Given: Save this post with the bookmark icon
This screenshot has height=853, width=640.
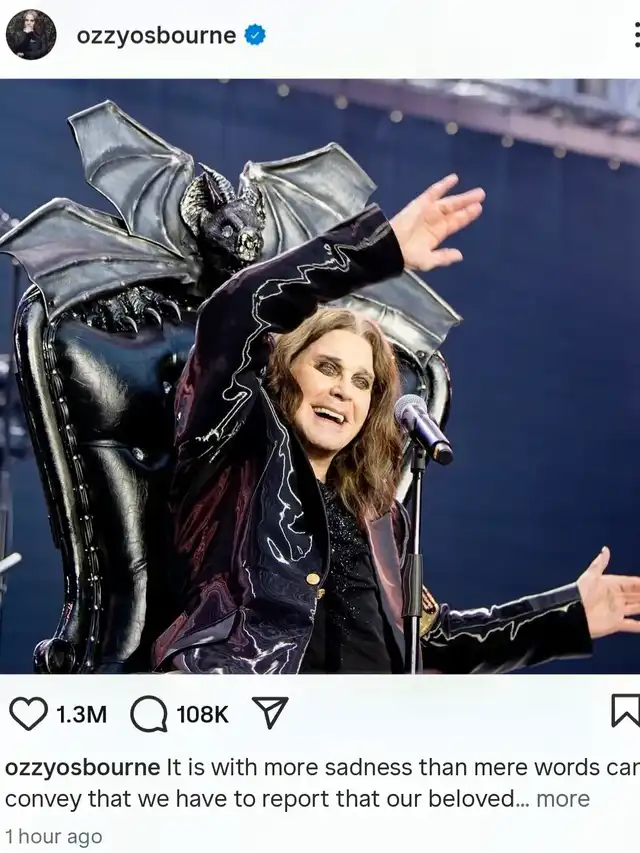Looking at the screenshot, I should tap(625, 711).
